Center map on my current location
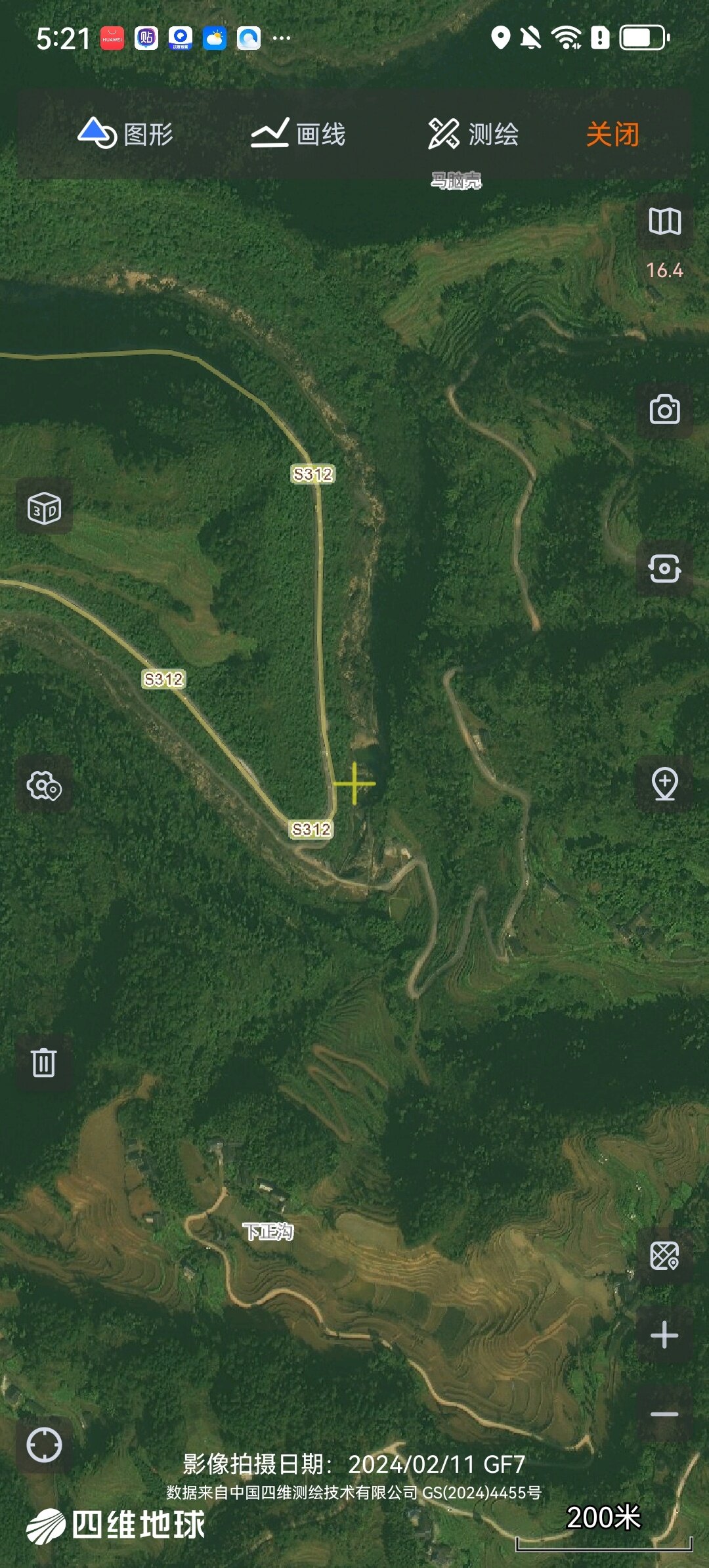This screenshot has height=1568, width=709. point(44,1445)
